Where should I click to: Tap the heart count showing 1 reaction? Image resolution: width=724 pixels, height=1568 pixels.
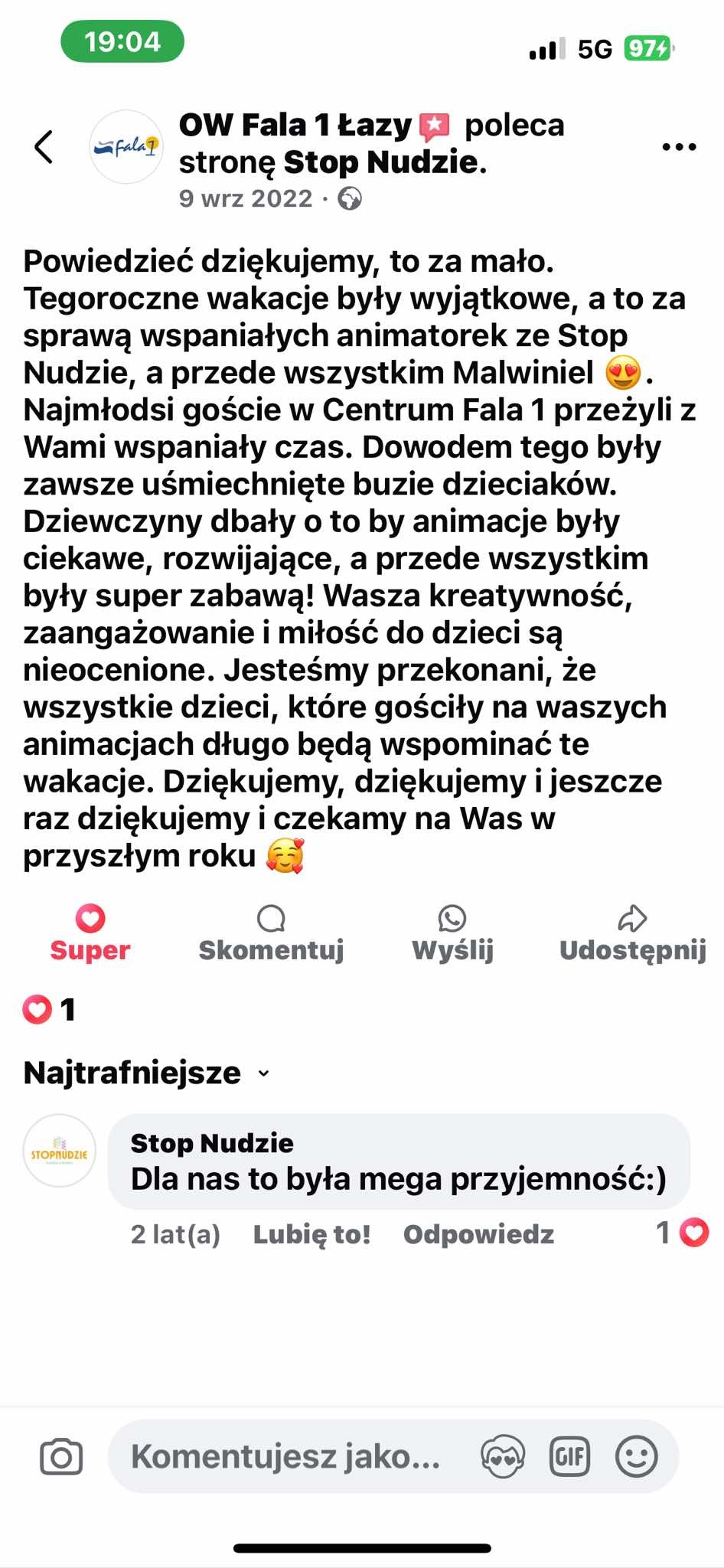coord(50,1010)
